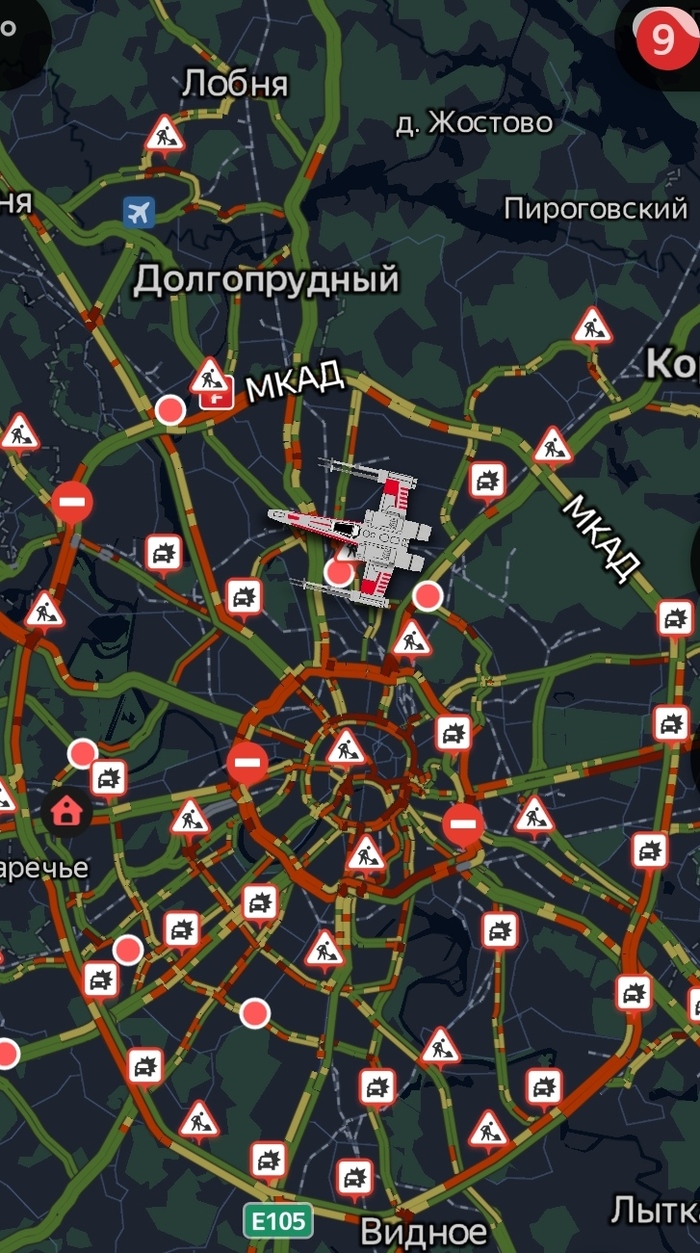
Task: Open the roadworks marker below Лобня
Action: tap(165, 135)
